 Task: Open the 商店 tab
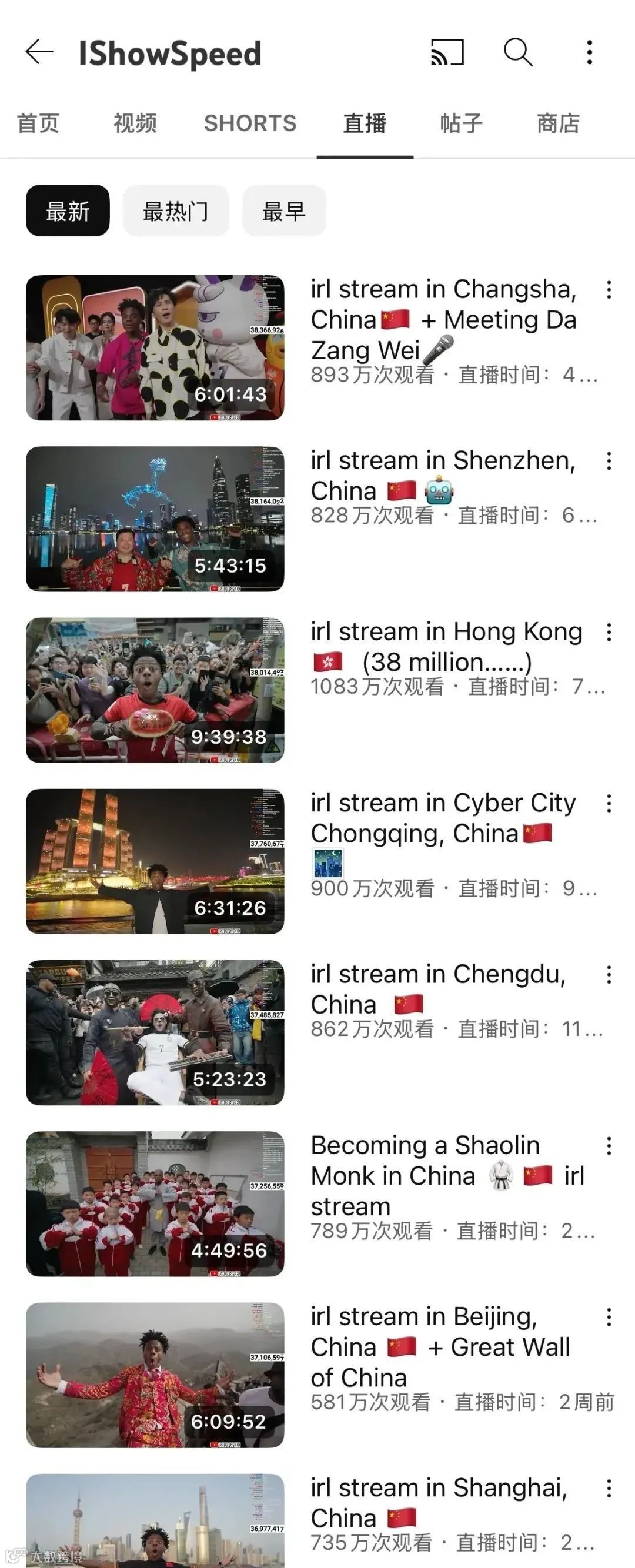tap(557, 123)
